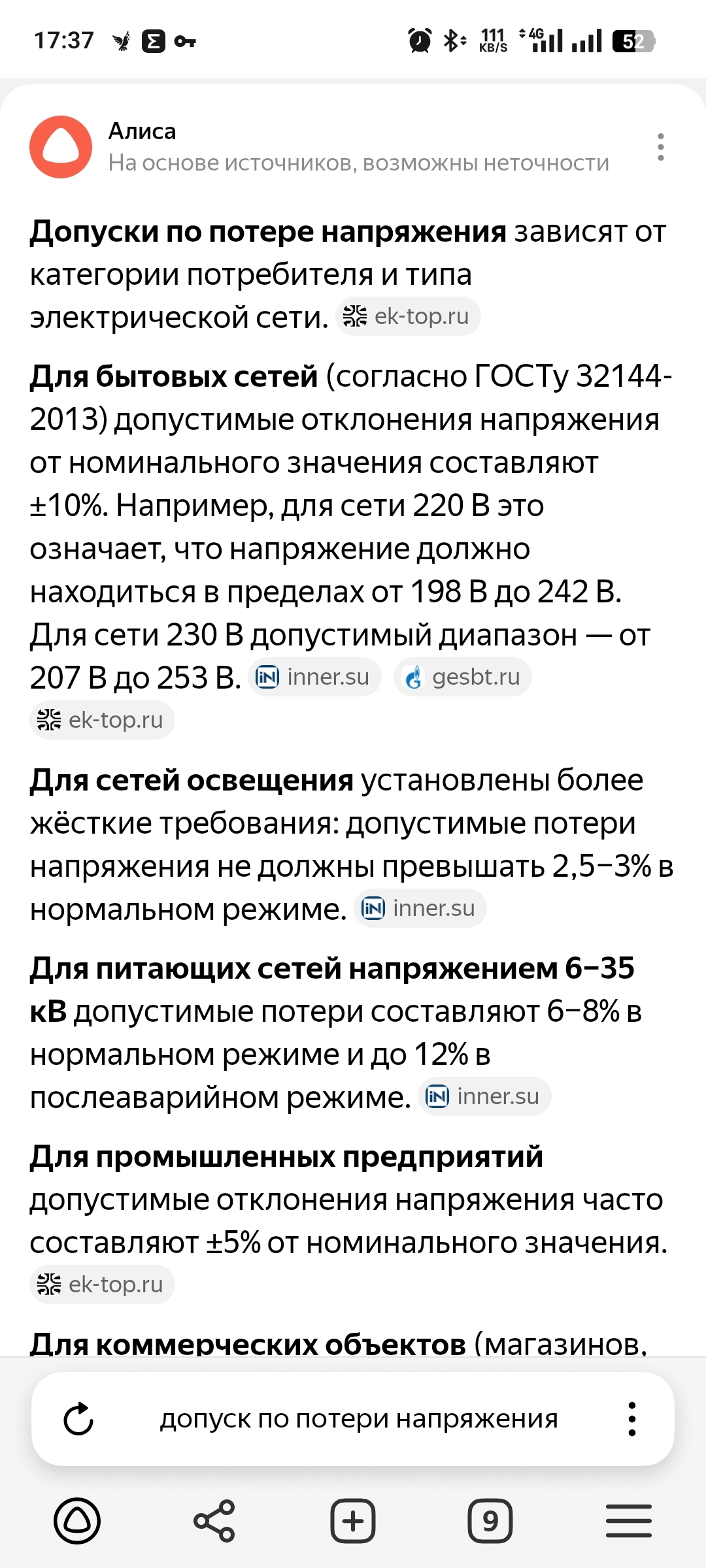Share this page
This screenshot has height=1568, width=706.
coord(214,1521)
